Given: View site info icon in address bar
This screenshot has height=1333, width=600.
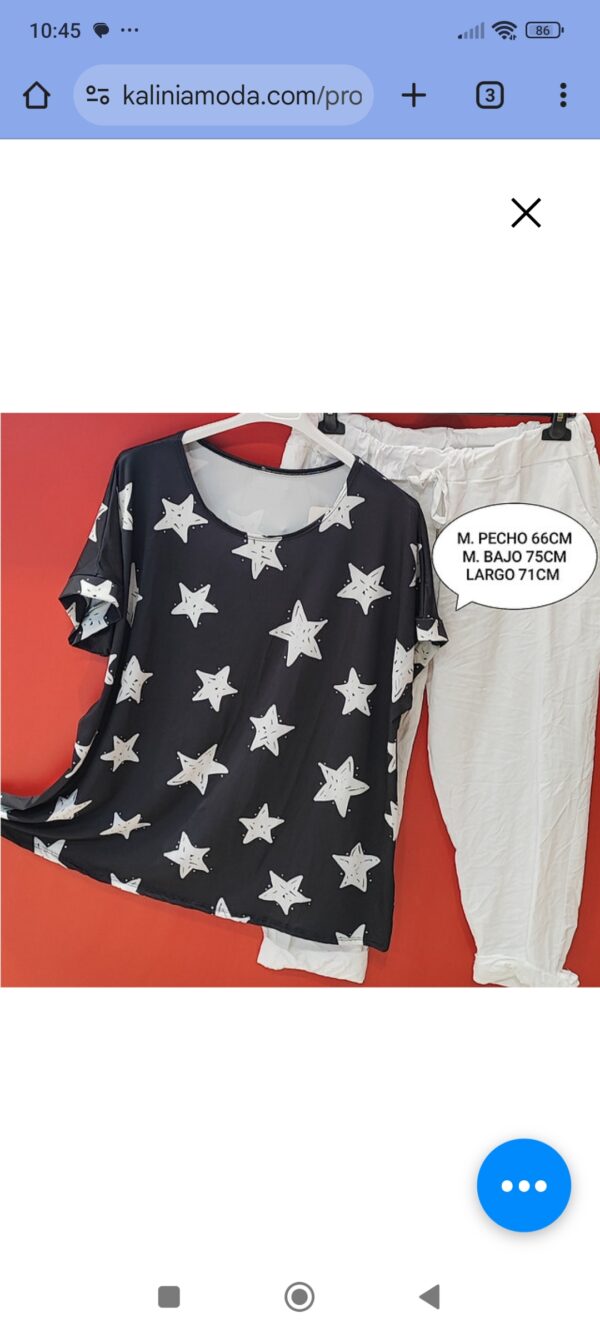Looking at the screenshot, I should (97, 96).
